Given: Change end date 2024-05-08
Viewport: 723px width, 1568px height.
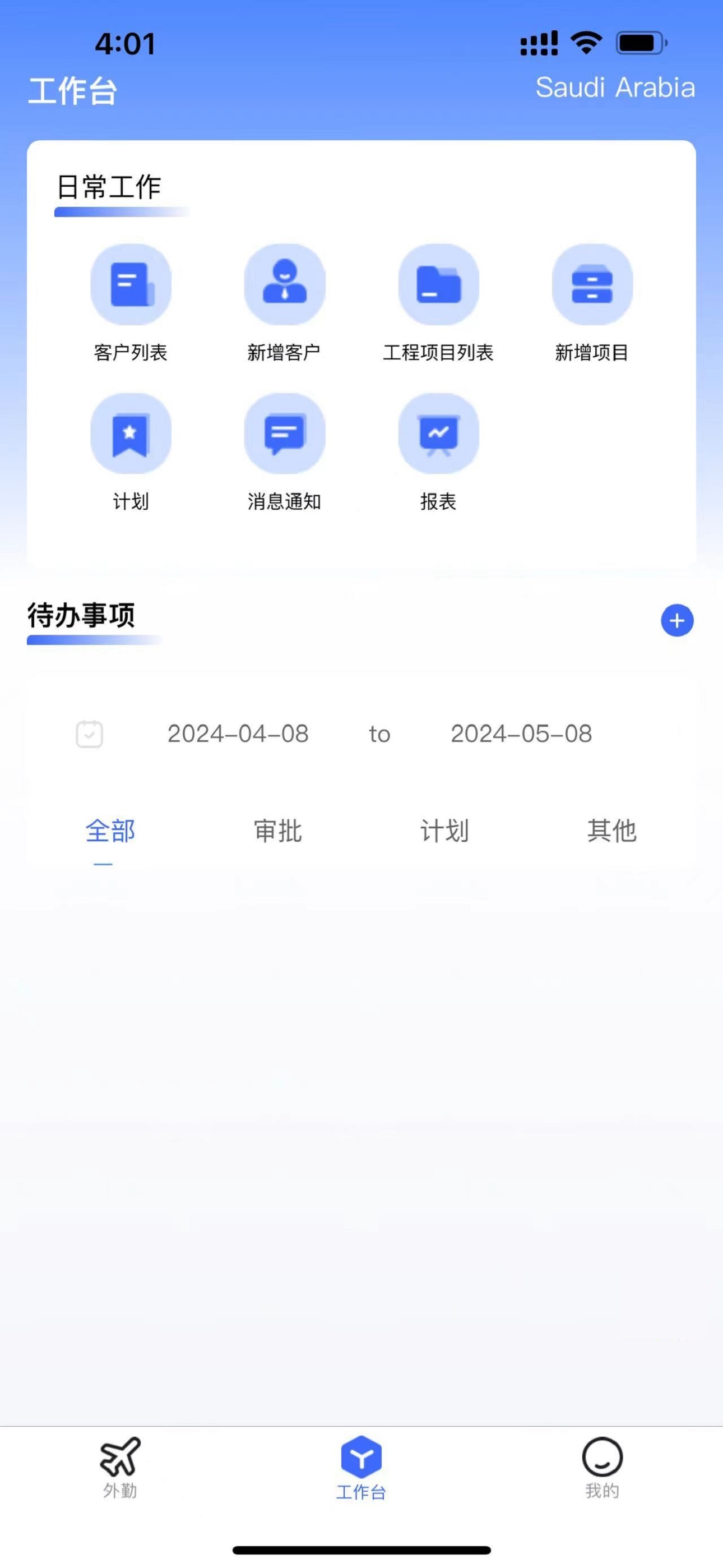Looking at the screenshot, I should pyautogui.click(x=522, y=734).
